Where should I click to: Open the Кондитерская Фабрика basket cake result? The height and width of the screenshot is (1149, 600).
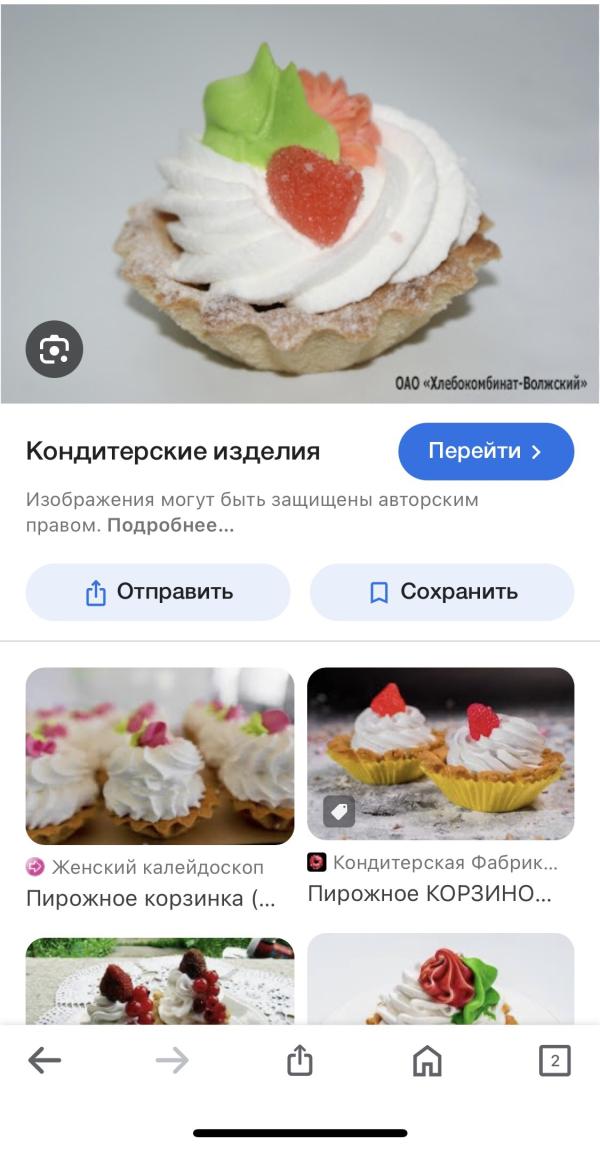[440, 754]
